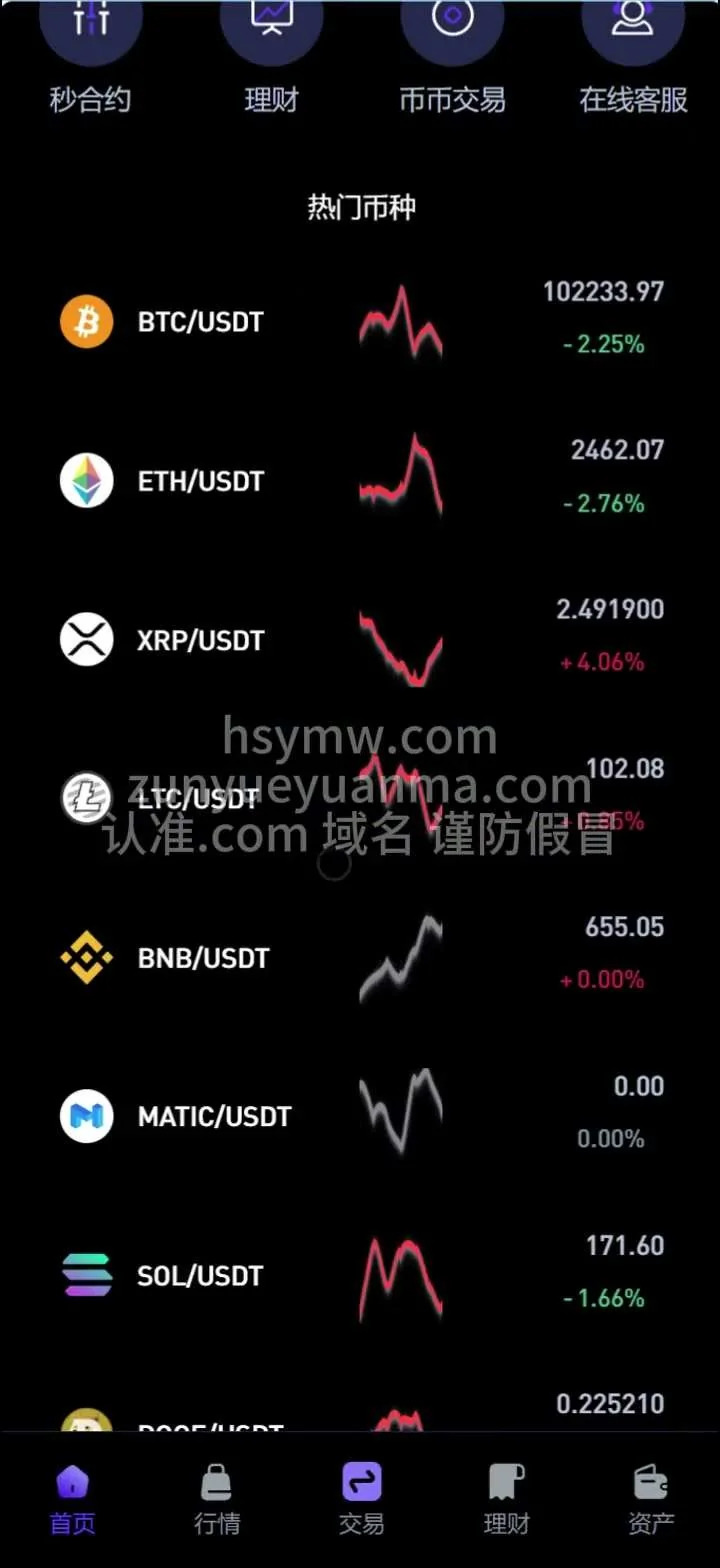Open the 理财 tab in bottom bar

(x=506, y=1499)
